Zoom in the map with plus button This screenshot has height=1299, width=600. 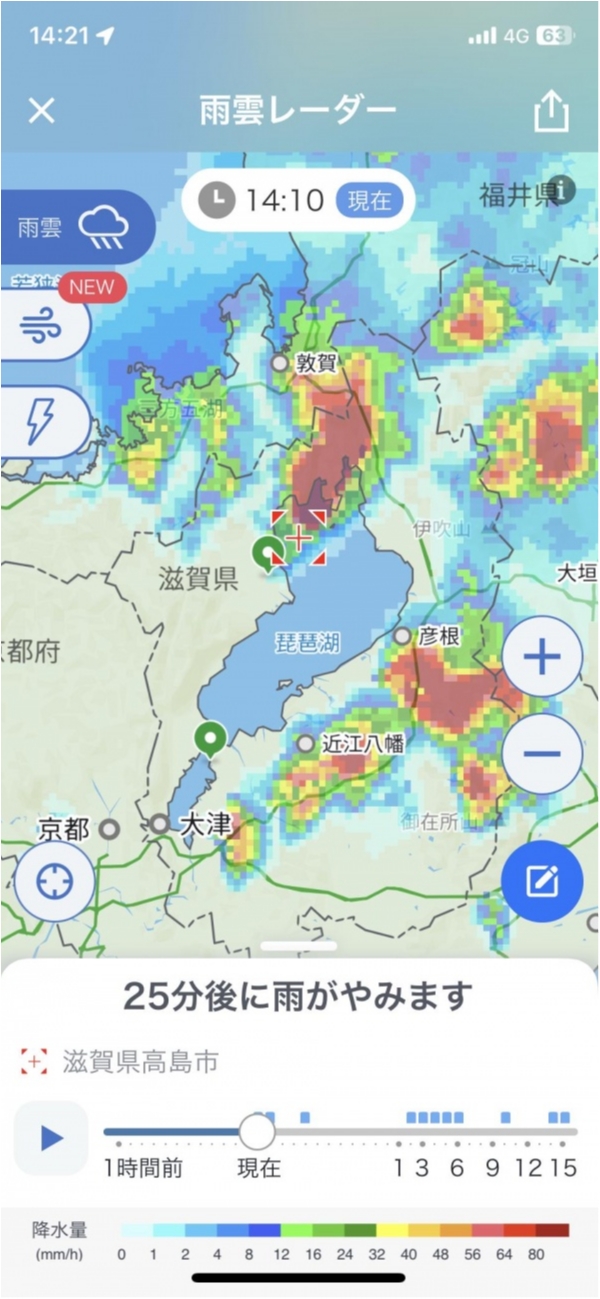[x=541, y=657]
